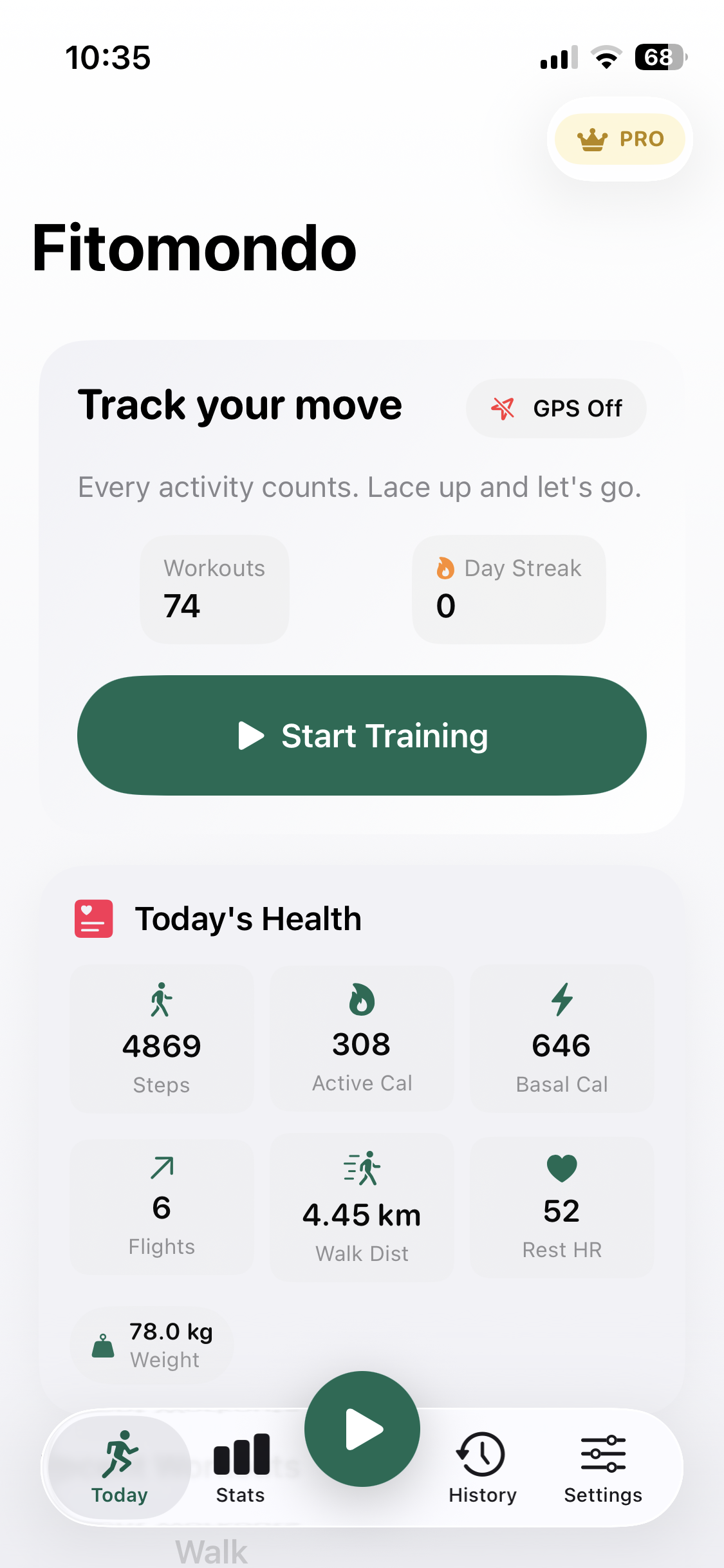Open the Active Cal card

click(362, 1040)
